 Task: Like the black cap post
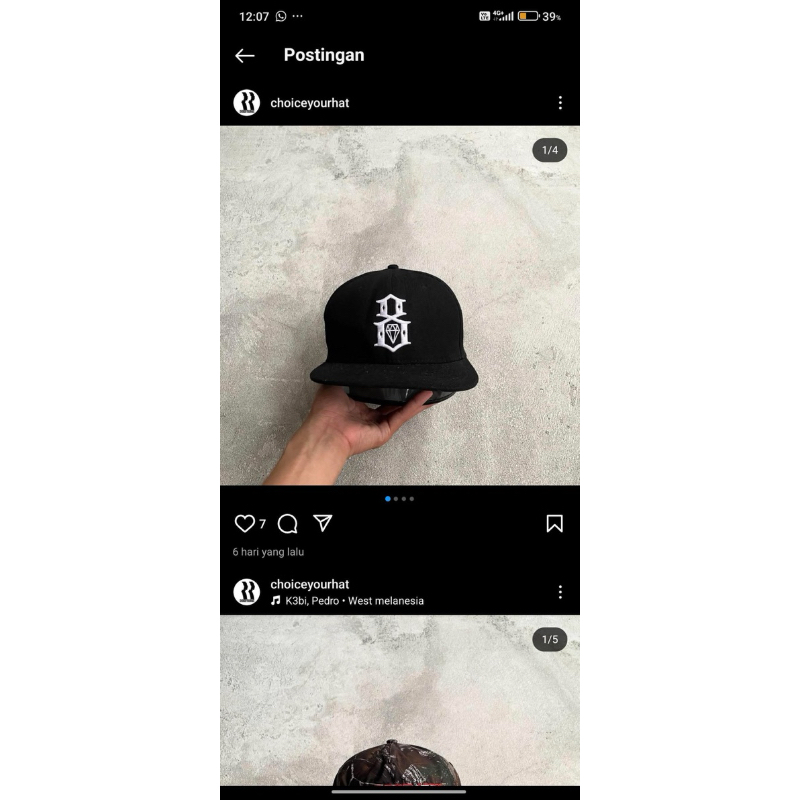click(244, 524)
